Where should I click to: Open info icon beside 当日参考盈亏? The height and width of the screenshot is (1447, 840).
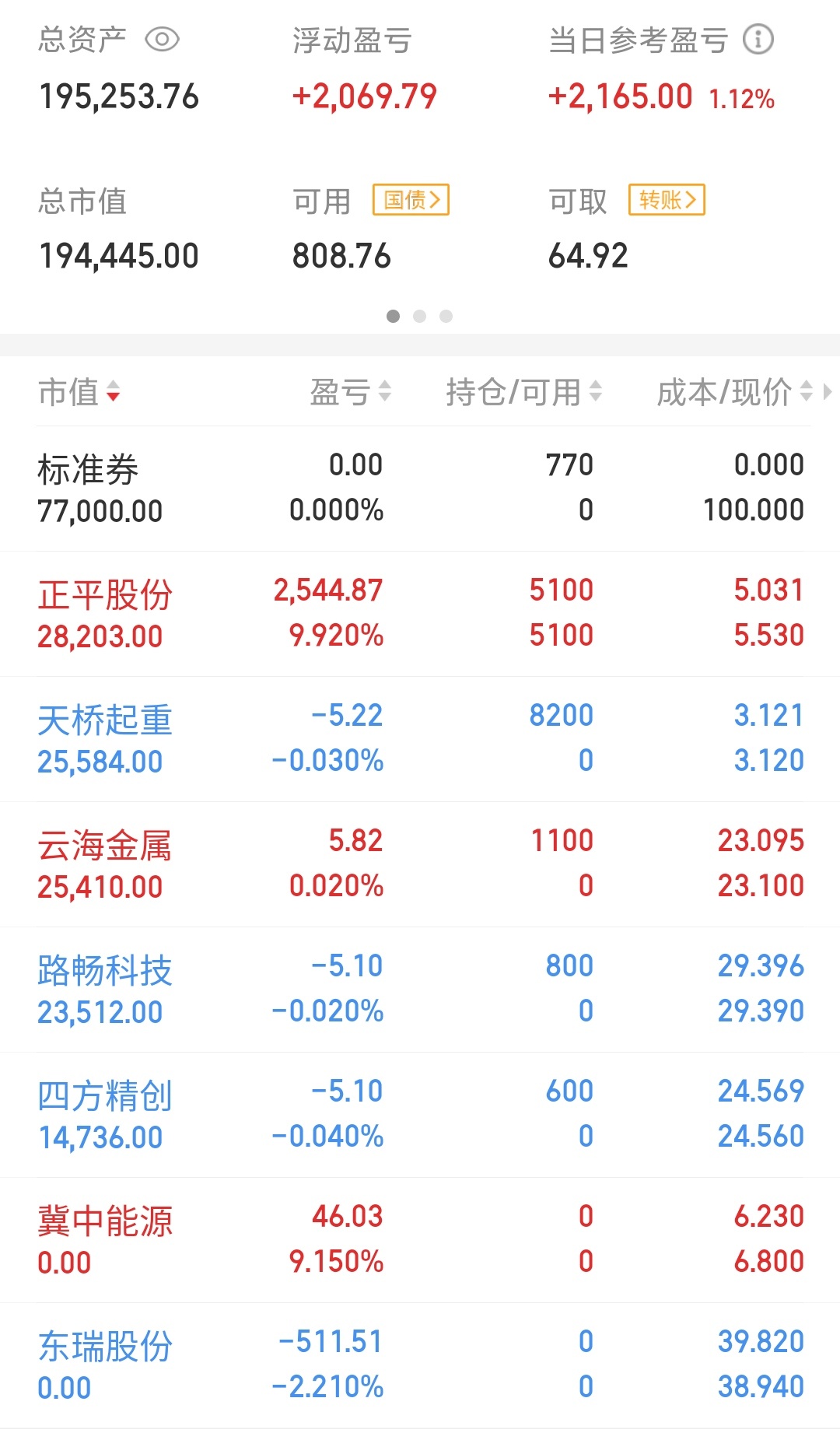tap(758, 39)
